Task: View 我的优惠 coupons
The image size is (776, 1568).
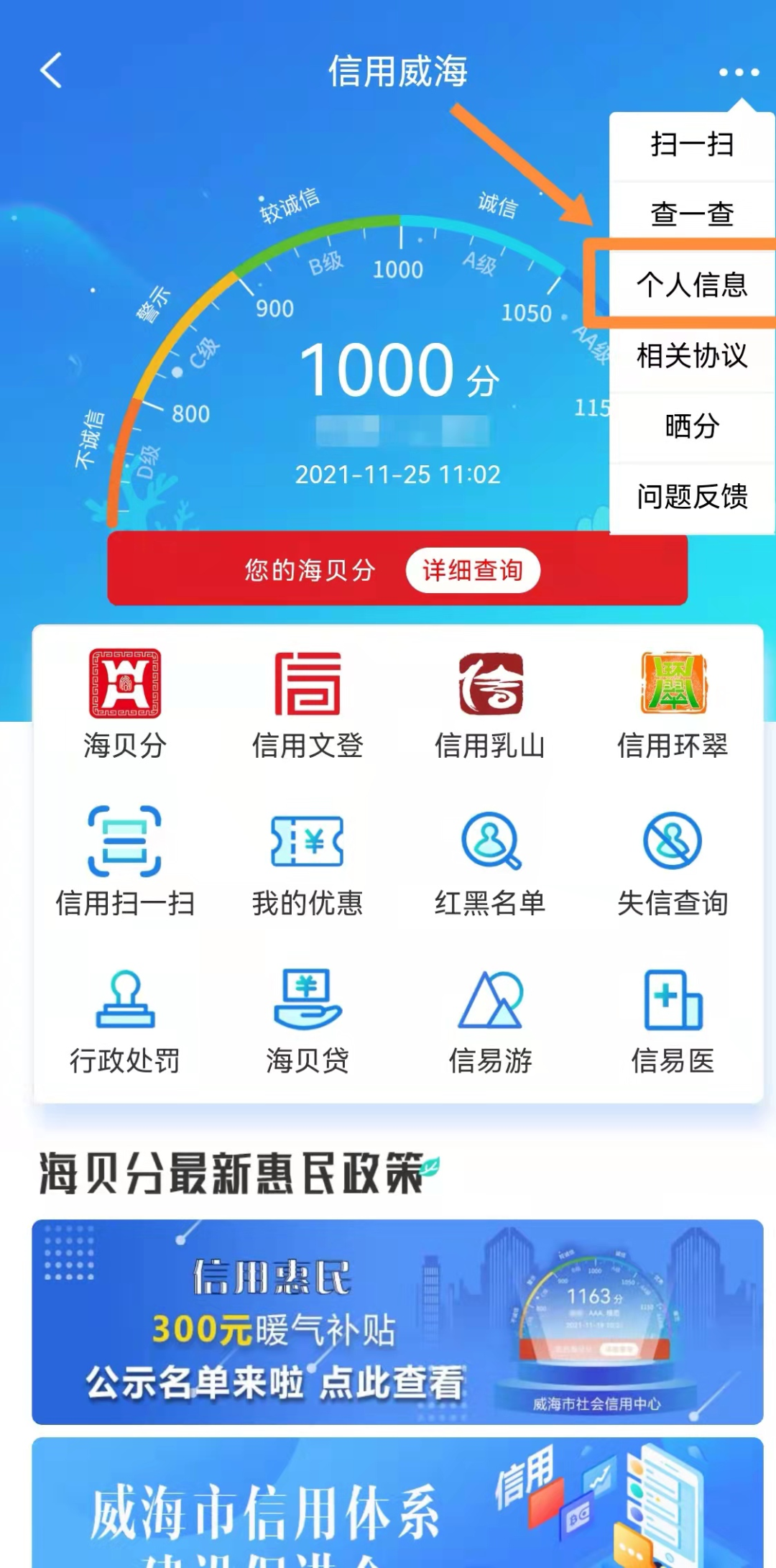Action: [308, 861]
